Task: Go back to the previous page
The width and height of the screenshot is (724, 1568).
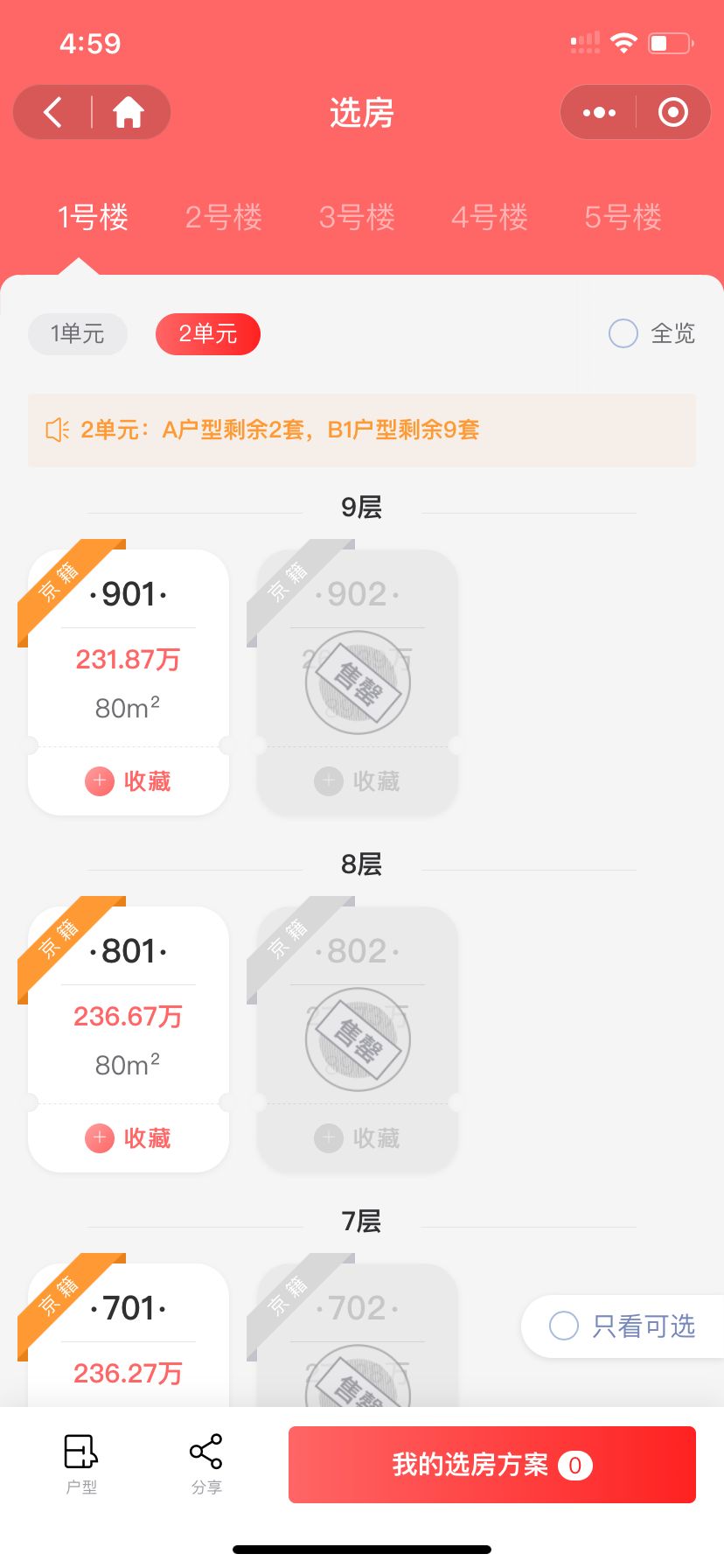Action: tap(54, 112)
